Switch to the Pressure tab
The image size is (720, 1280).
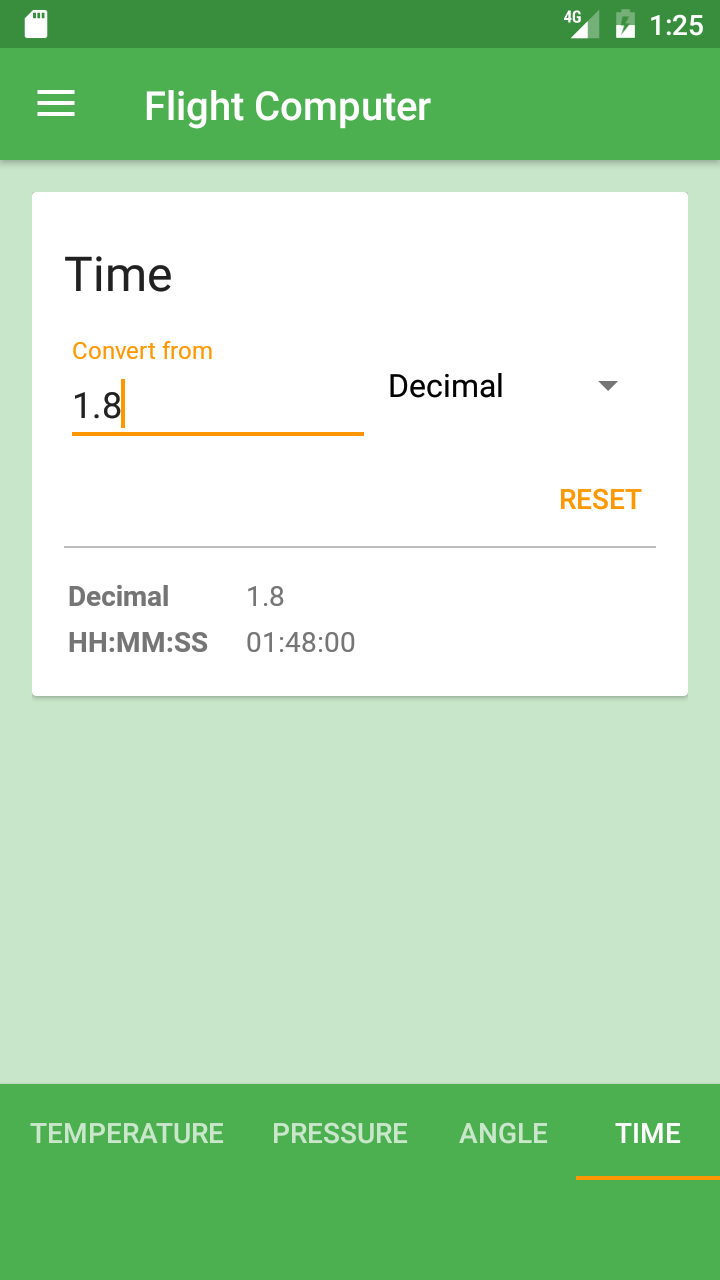pos(340,1133)
